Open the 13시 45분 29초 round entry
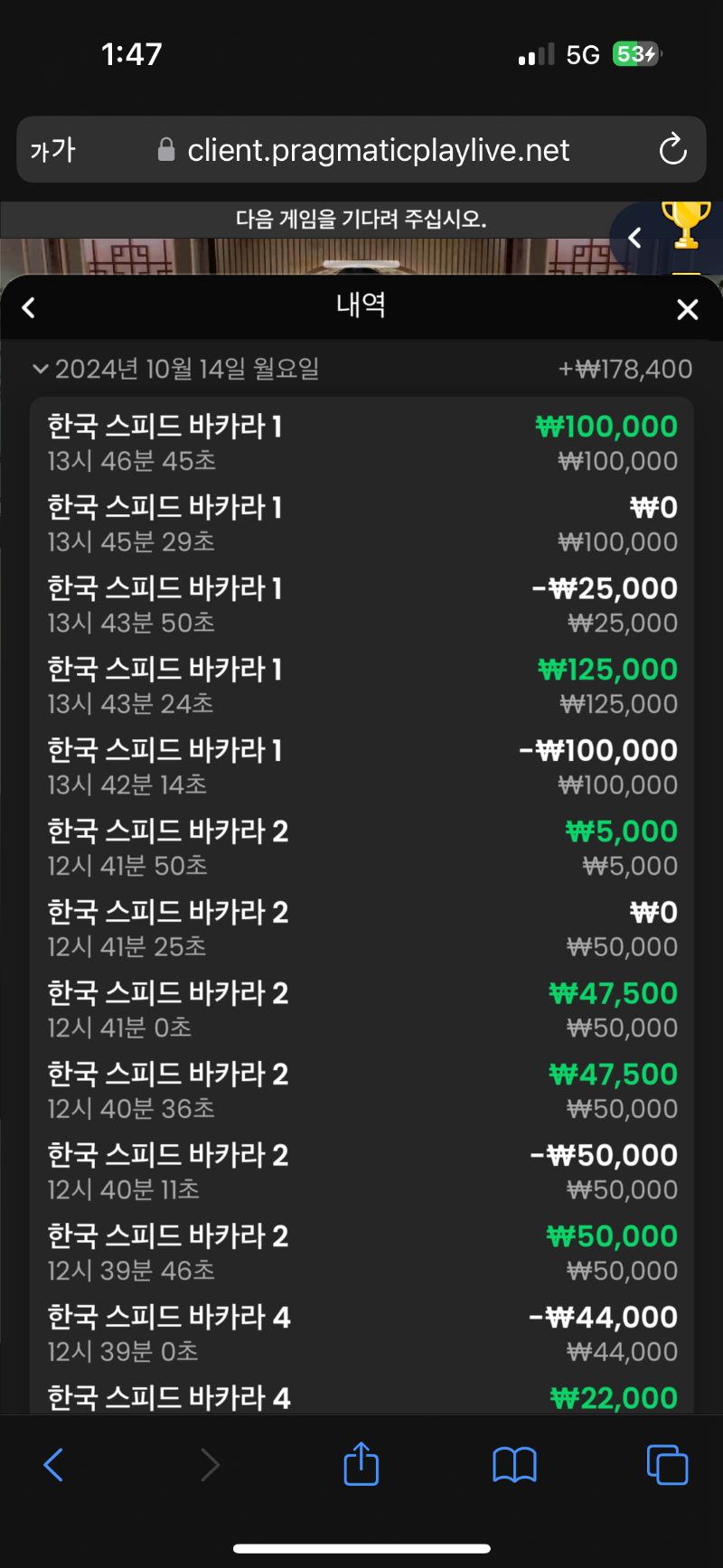This screenshot has width=723, height=1568. click(x=361, y=524)
